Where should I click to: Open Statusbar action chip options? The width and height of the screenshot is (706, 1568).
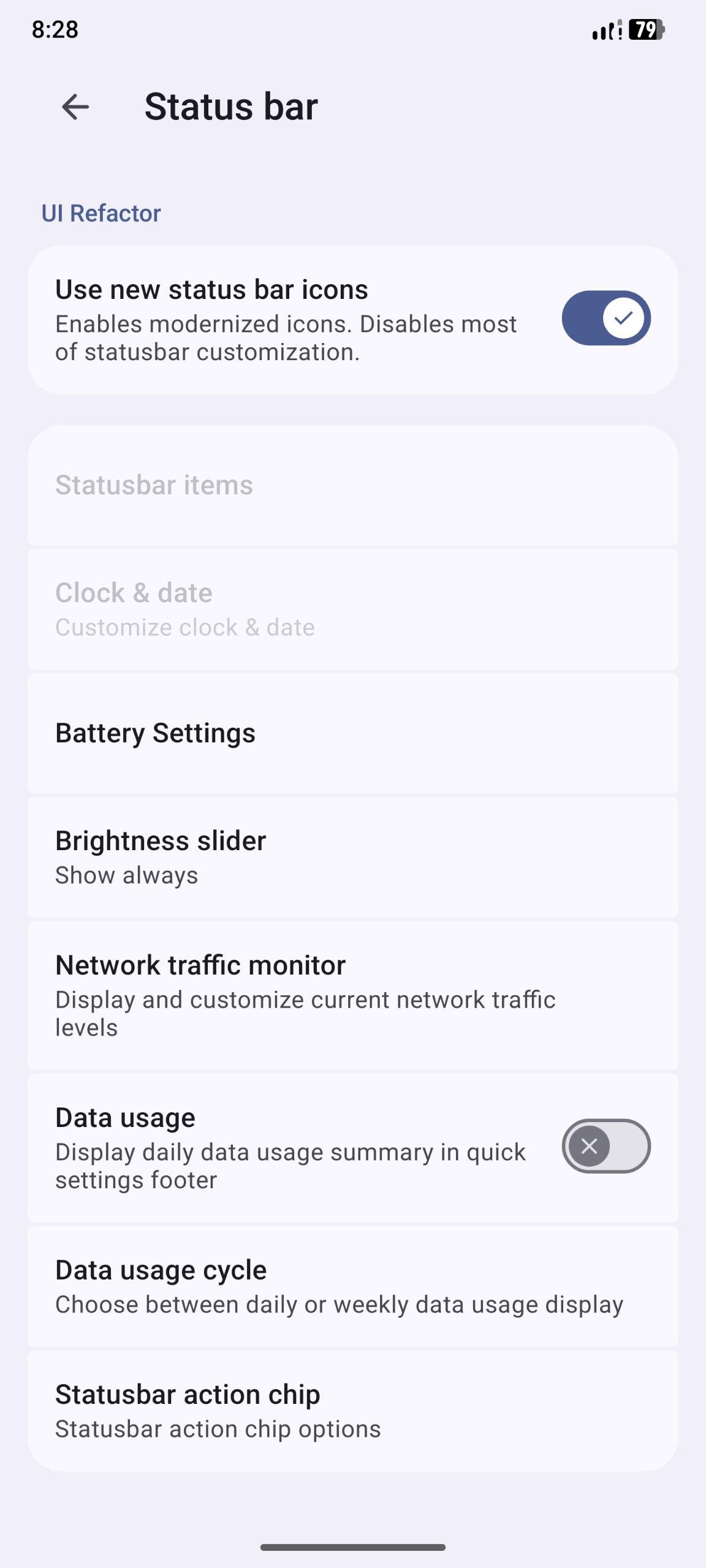[352, 1411]
